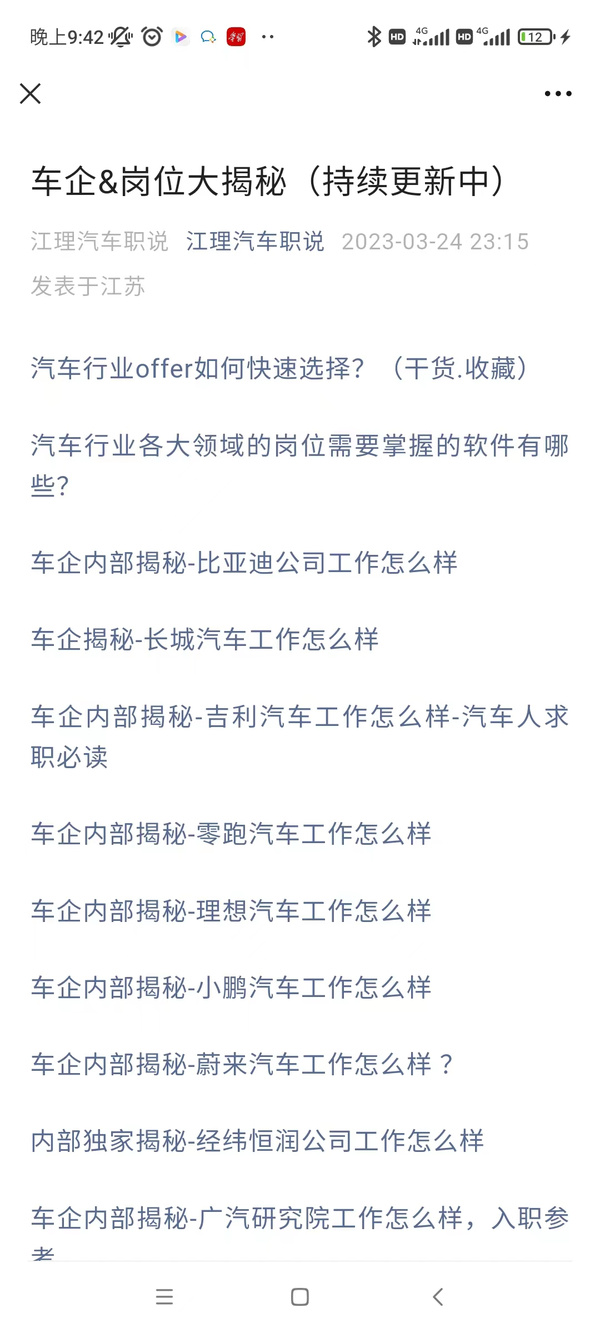Open the 蔚来汽车工作怎么样 link
Viewport: 600px width, 1333px height.
(243, 1064)
